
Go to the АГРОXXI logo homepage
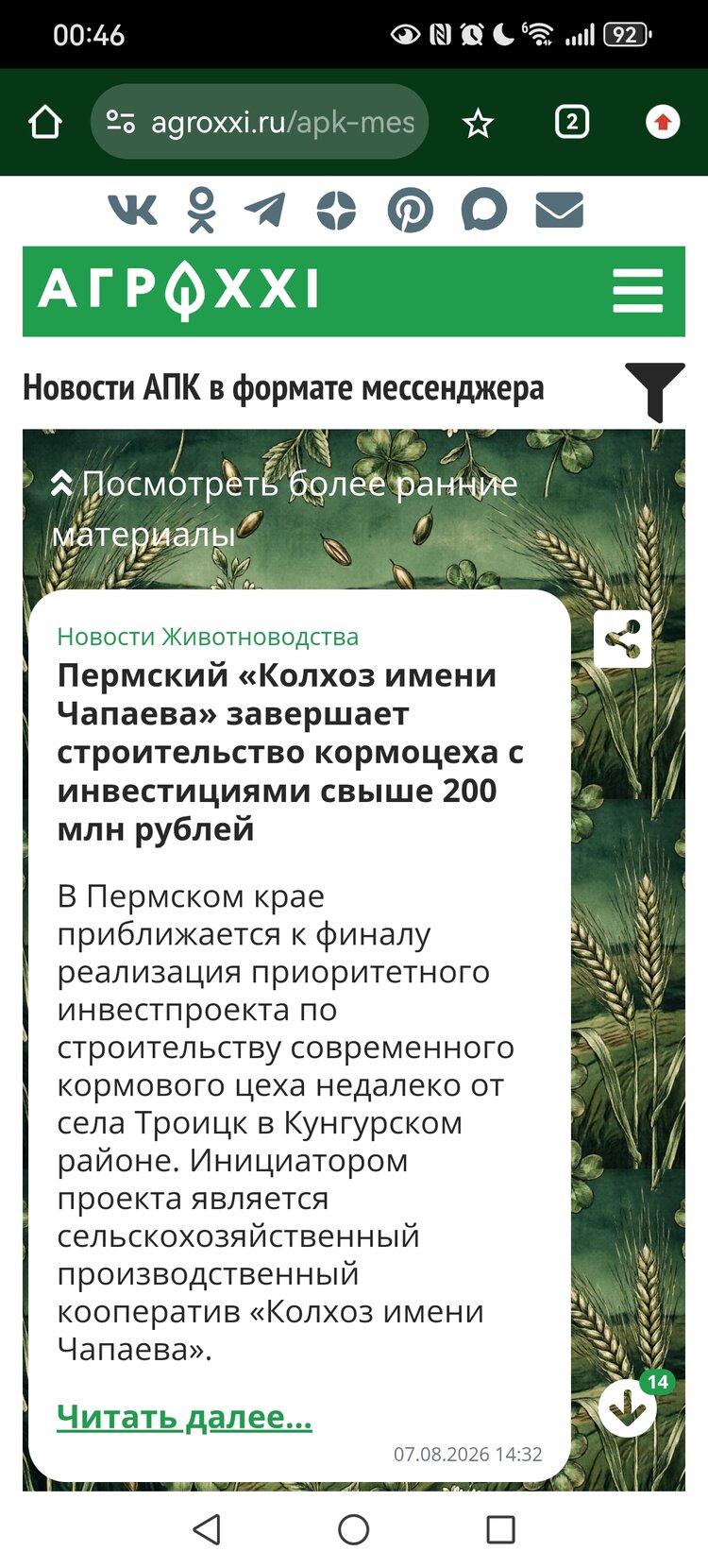point(178,289)
